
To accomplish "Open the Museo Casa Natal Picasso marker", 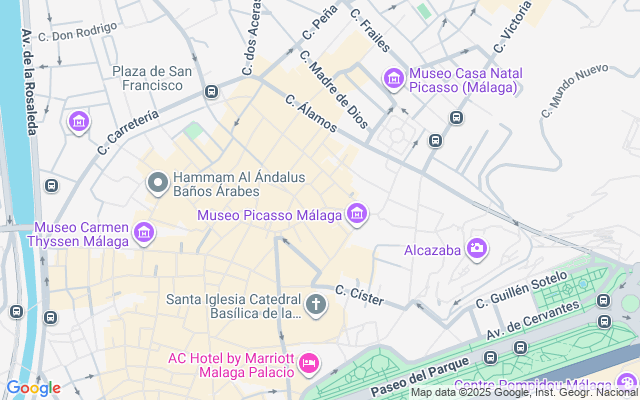I will pyautogui.click(x=394, y=78).
